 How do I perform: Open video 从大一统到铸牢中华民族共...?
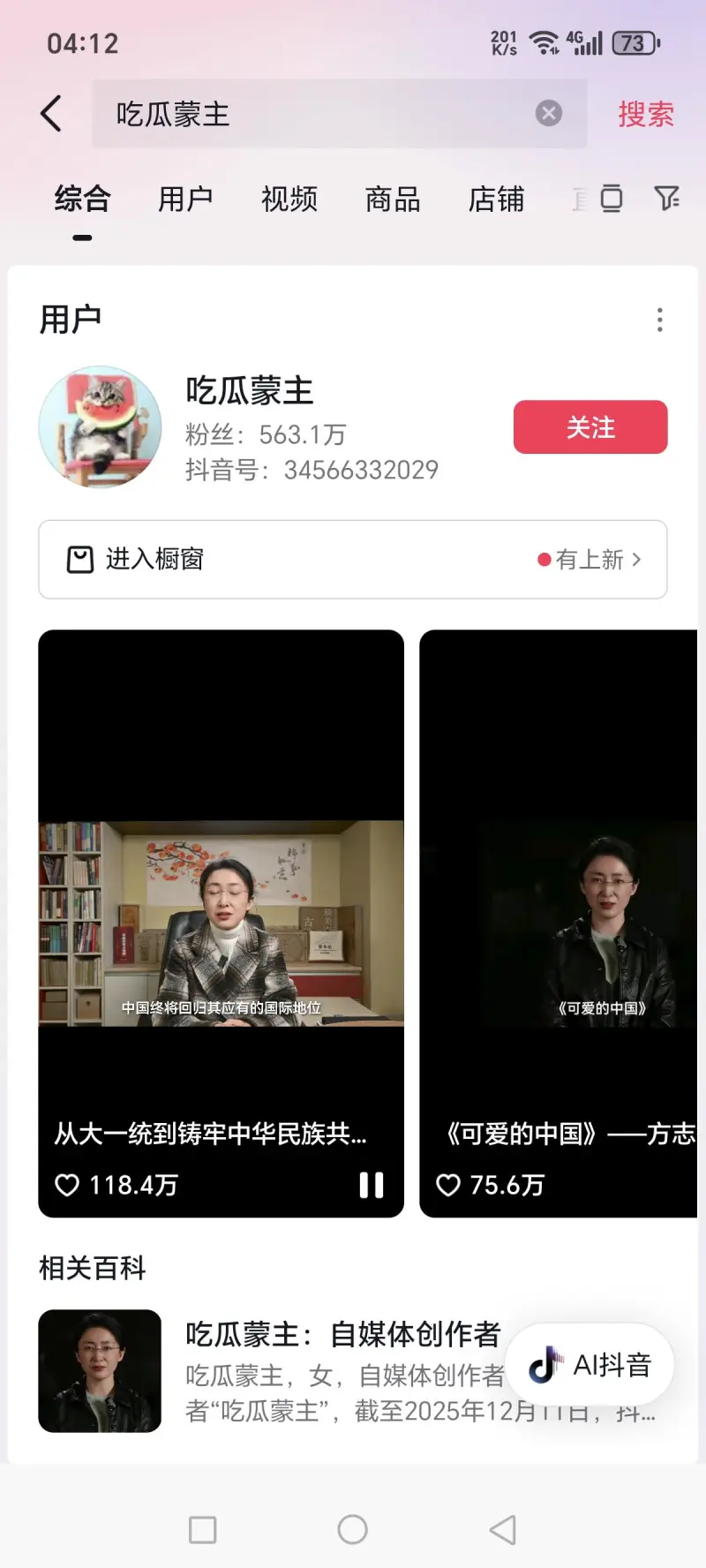point(221,923)
